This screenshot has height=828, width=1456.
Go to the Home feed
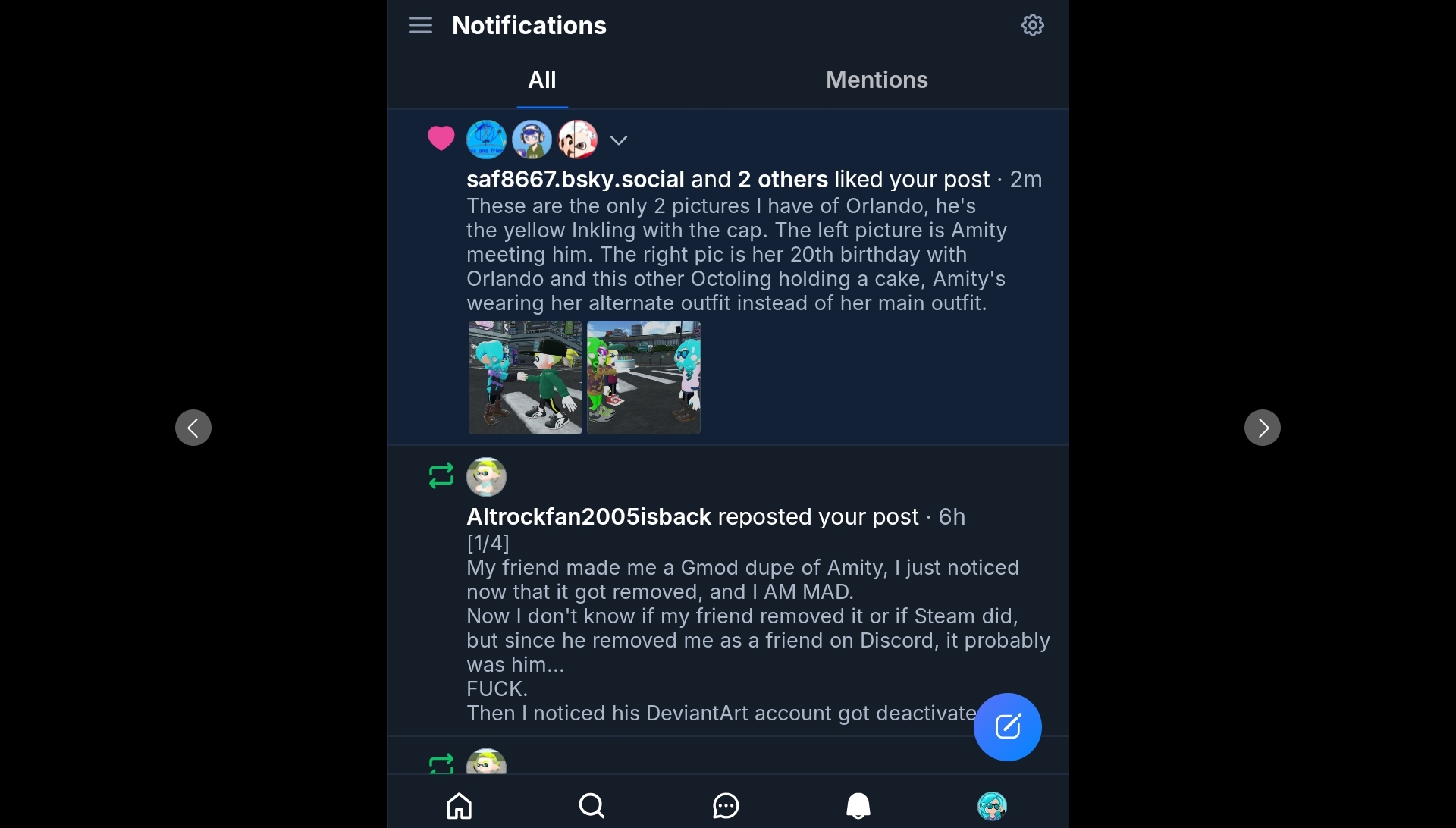click(460, 805)
